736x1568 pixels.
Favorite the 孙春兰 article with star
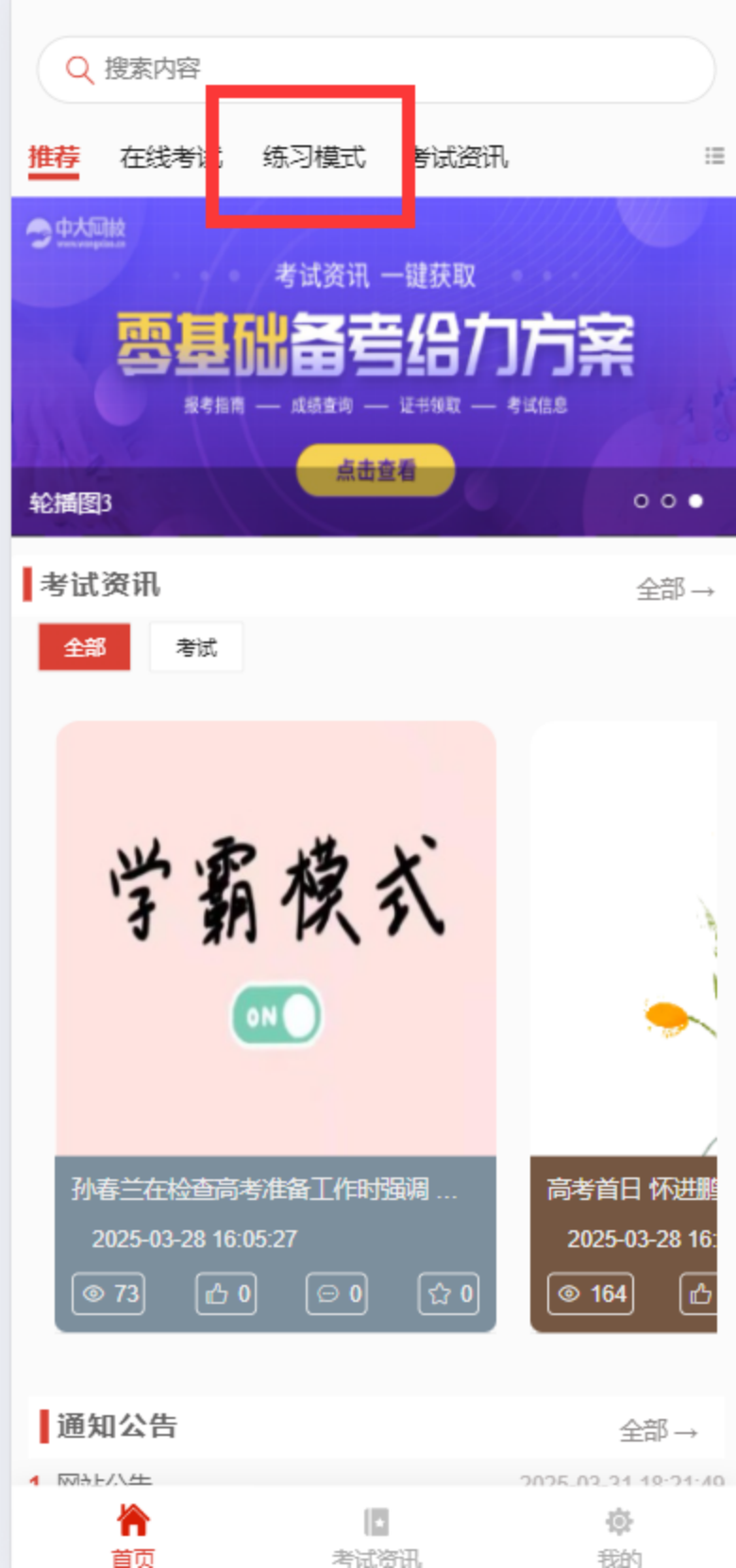click(449, 1293)
